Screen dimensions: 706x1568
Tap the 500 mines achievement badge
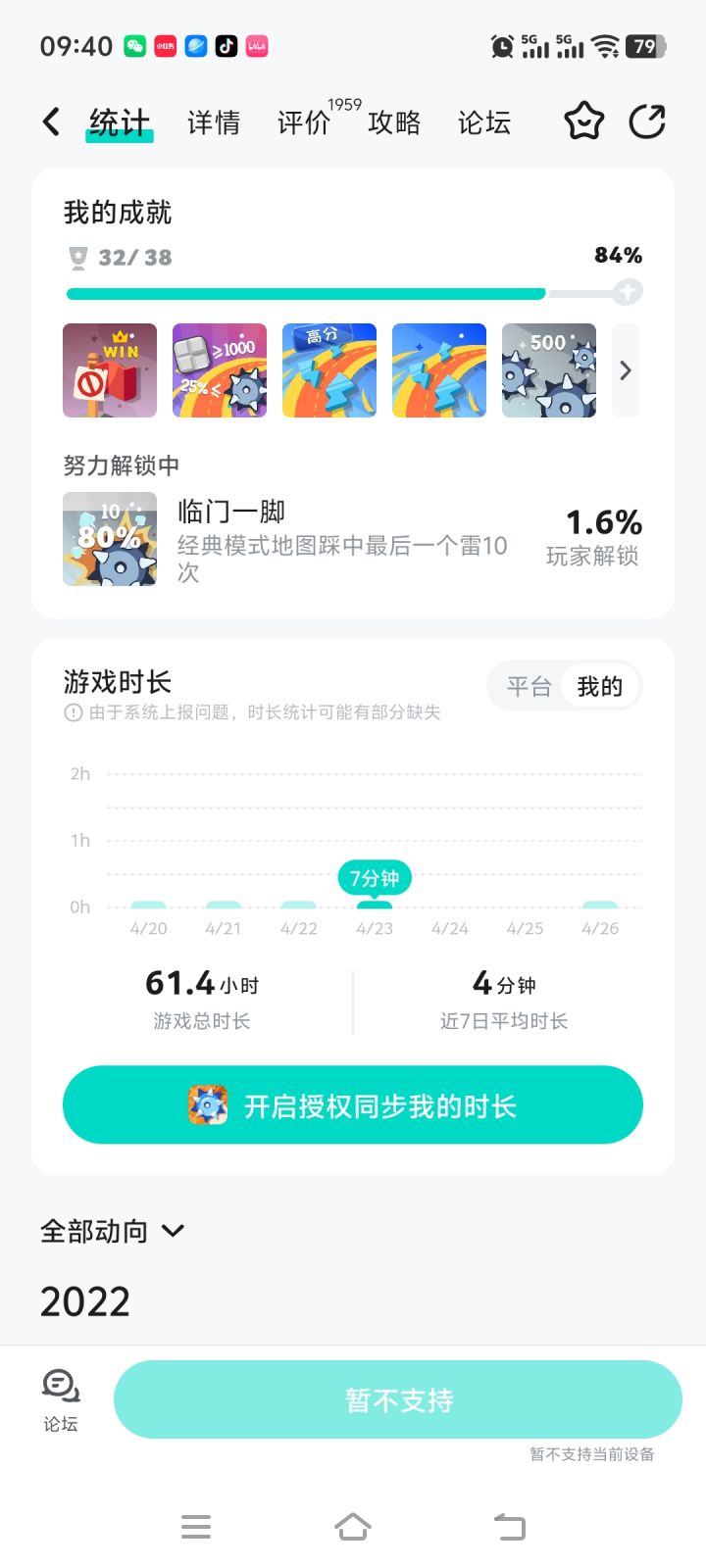[548, 369]
